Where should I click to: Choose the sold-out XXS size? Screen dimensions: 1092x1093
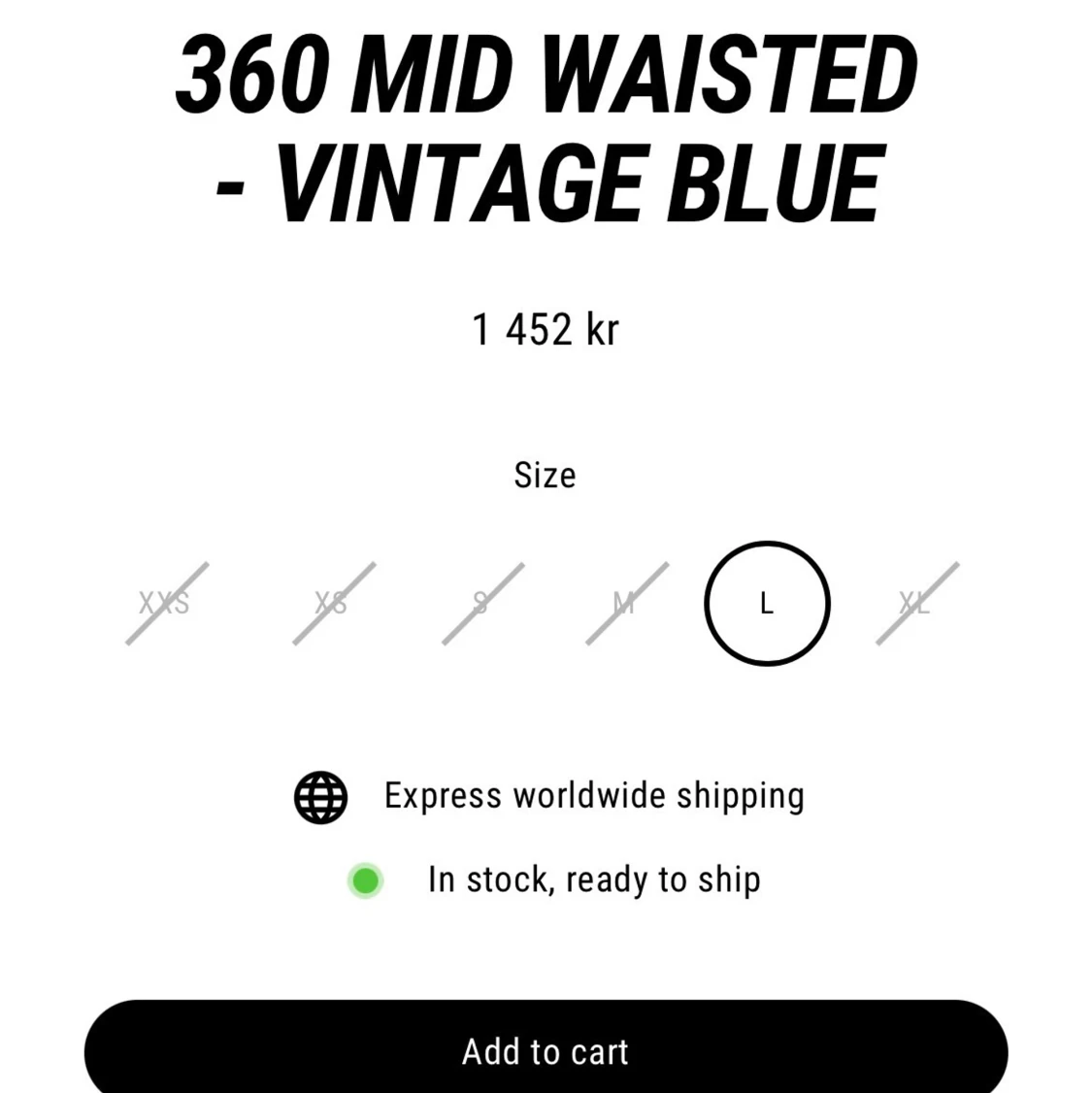click(166, 604)
